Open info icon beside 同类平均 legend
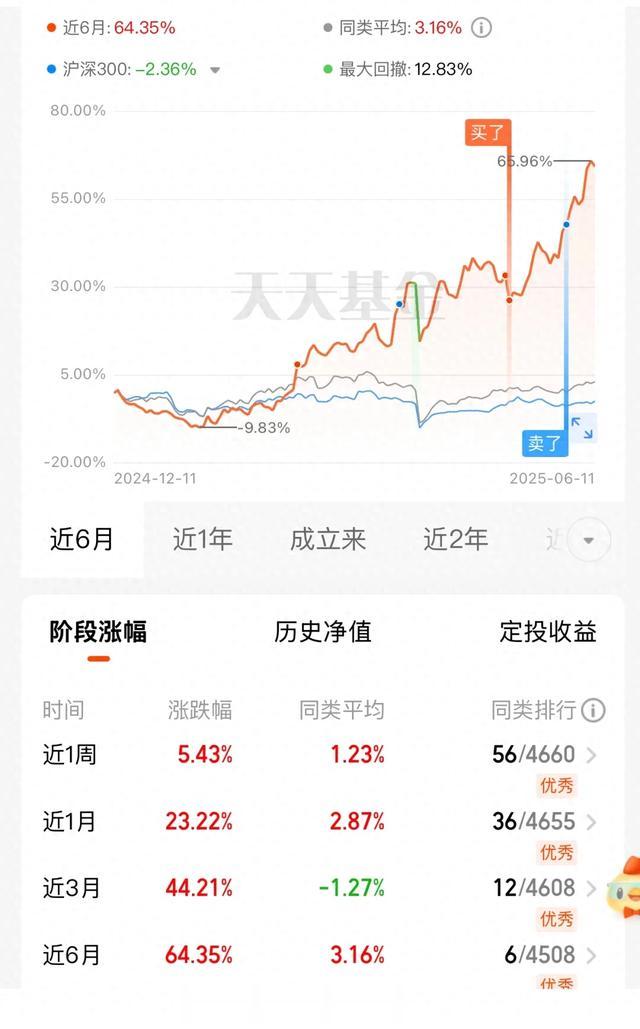This screenshot has width=640, height=1029. click(x=482, y=28)
